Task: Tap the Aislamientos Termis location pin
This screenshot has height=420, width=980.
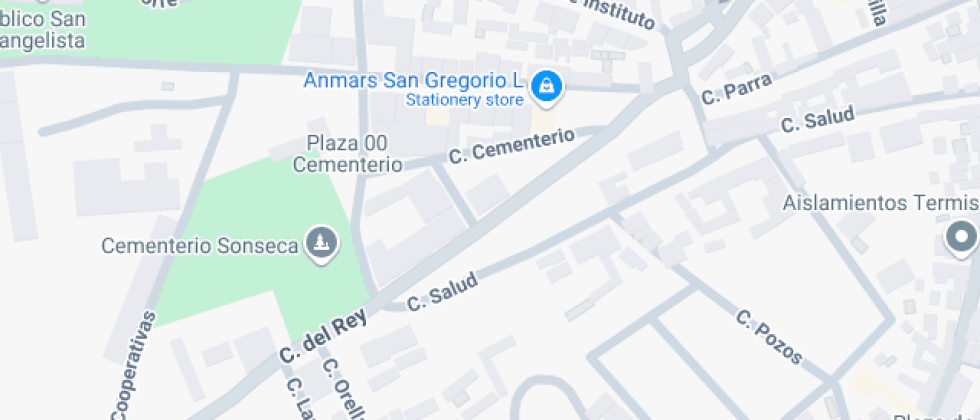Action: pos(962,238)
